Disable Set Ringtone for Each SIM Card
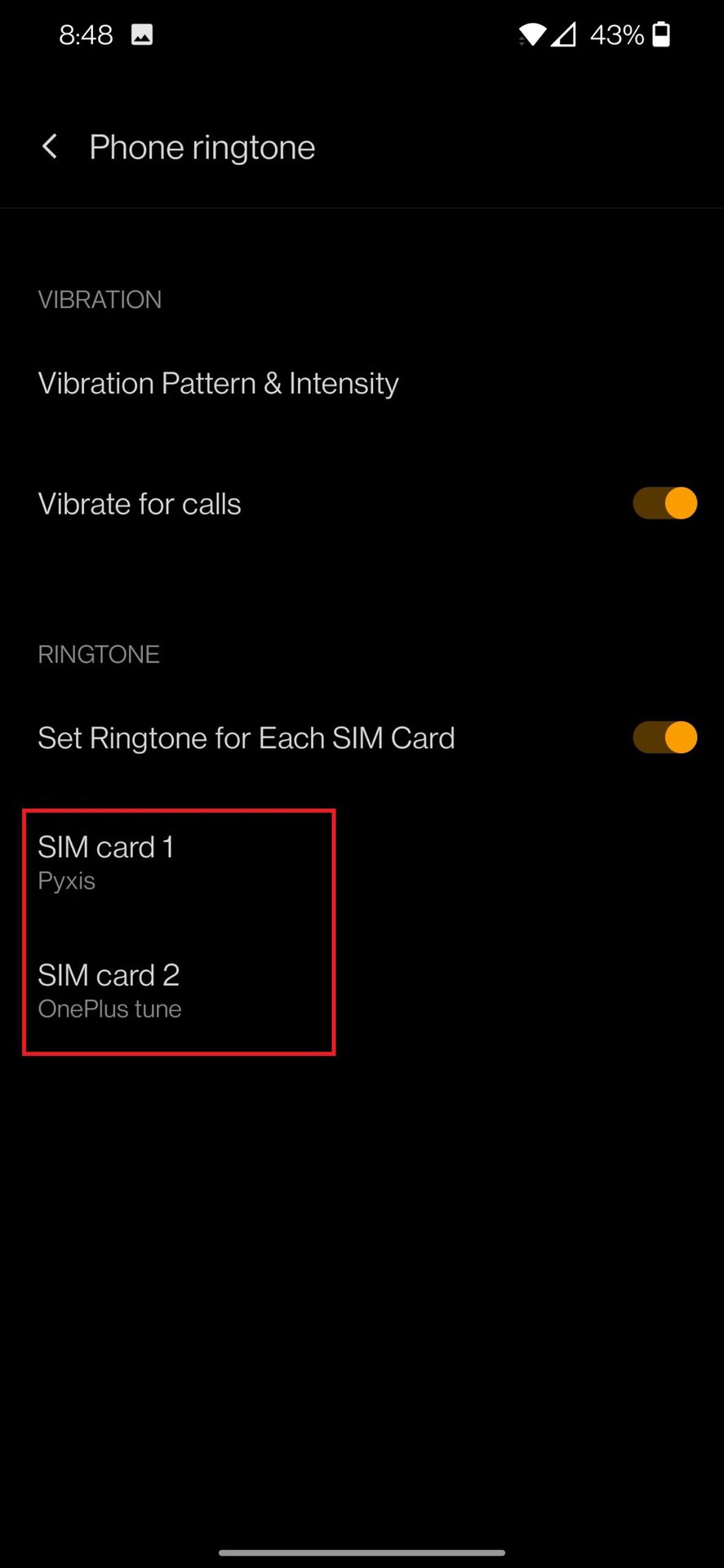 click(x=664, y=737)
